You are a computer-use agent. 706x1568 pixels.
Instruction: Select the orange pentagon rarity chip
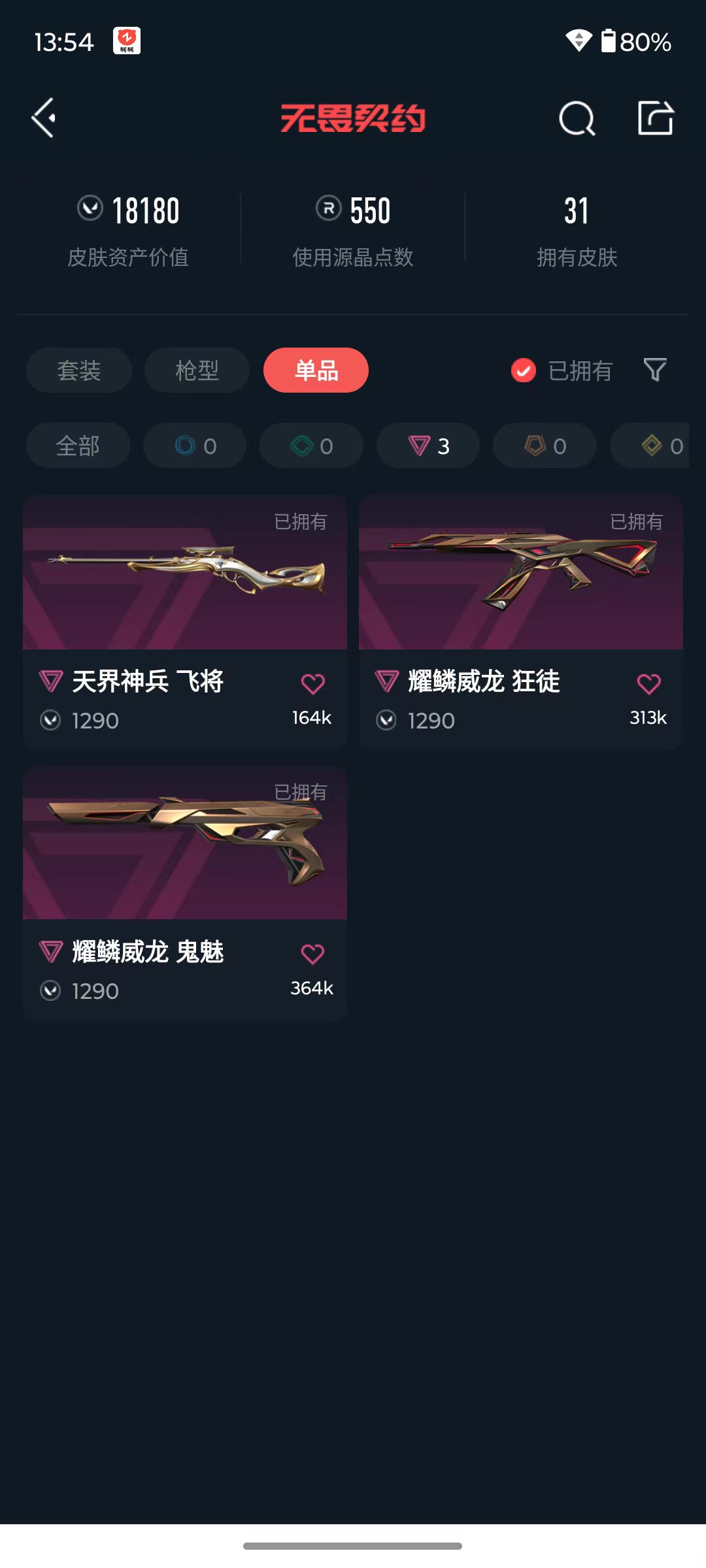point(545,446)
